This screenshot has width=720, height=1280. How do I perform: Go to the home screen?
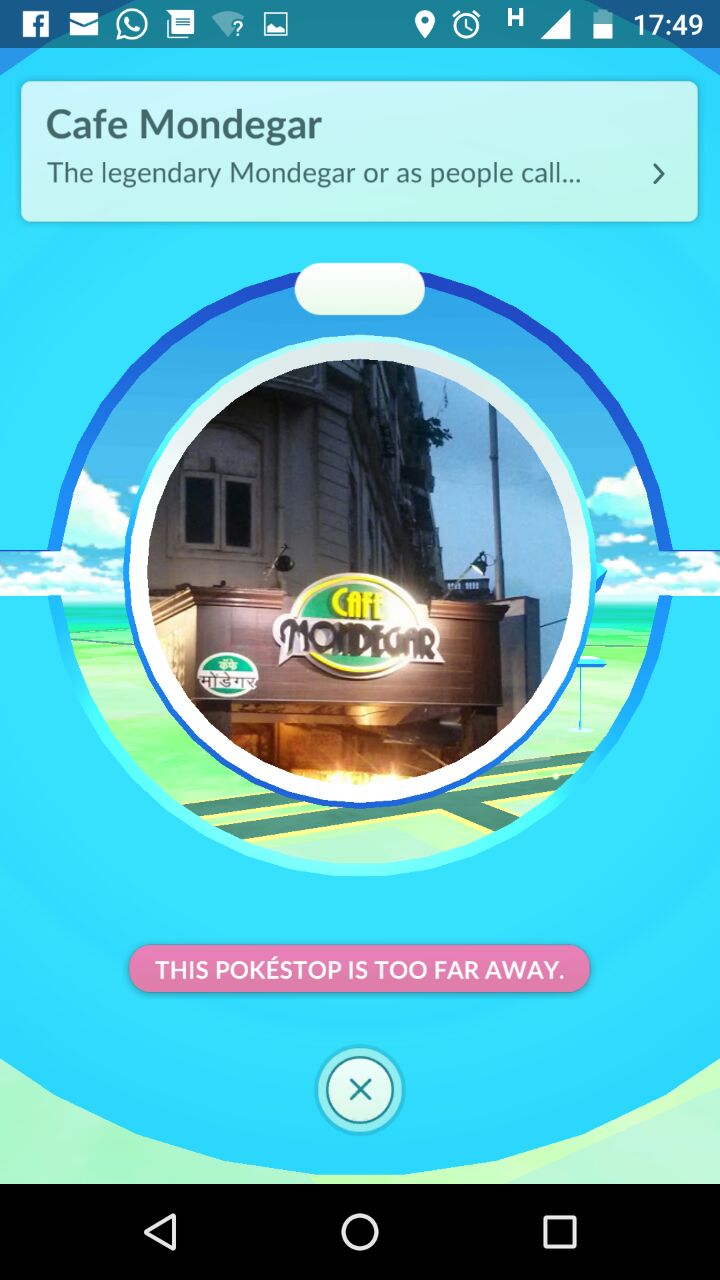(360, 1232)
